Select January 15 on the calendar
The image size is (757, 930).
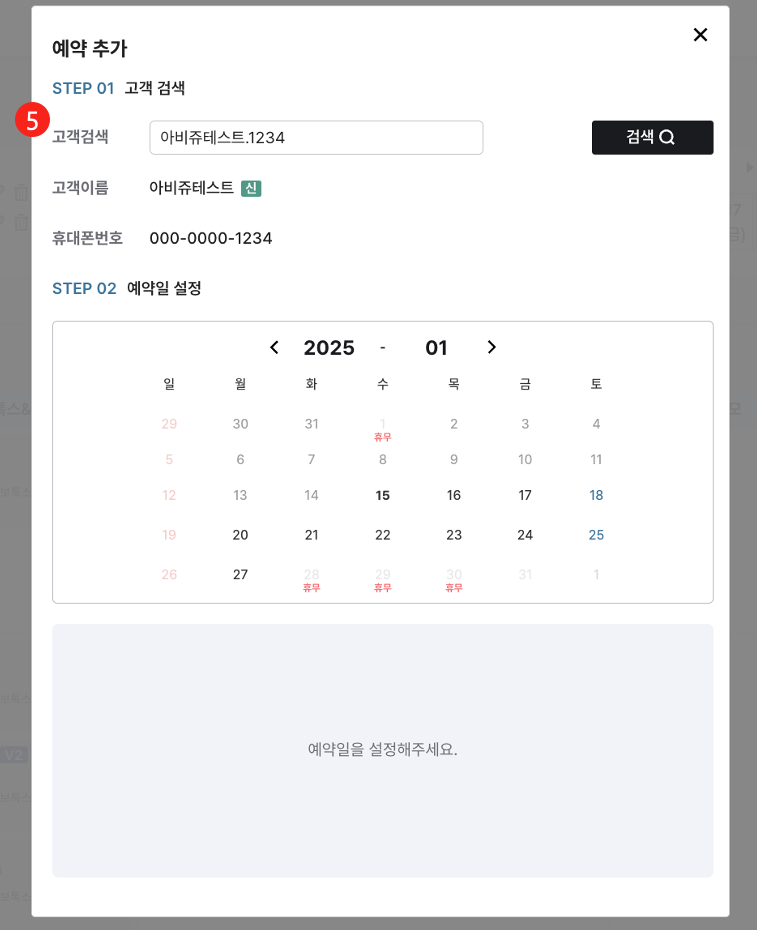pyautogui.click(x=383, y=495)
